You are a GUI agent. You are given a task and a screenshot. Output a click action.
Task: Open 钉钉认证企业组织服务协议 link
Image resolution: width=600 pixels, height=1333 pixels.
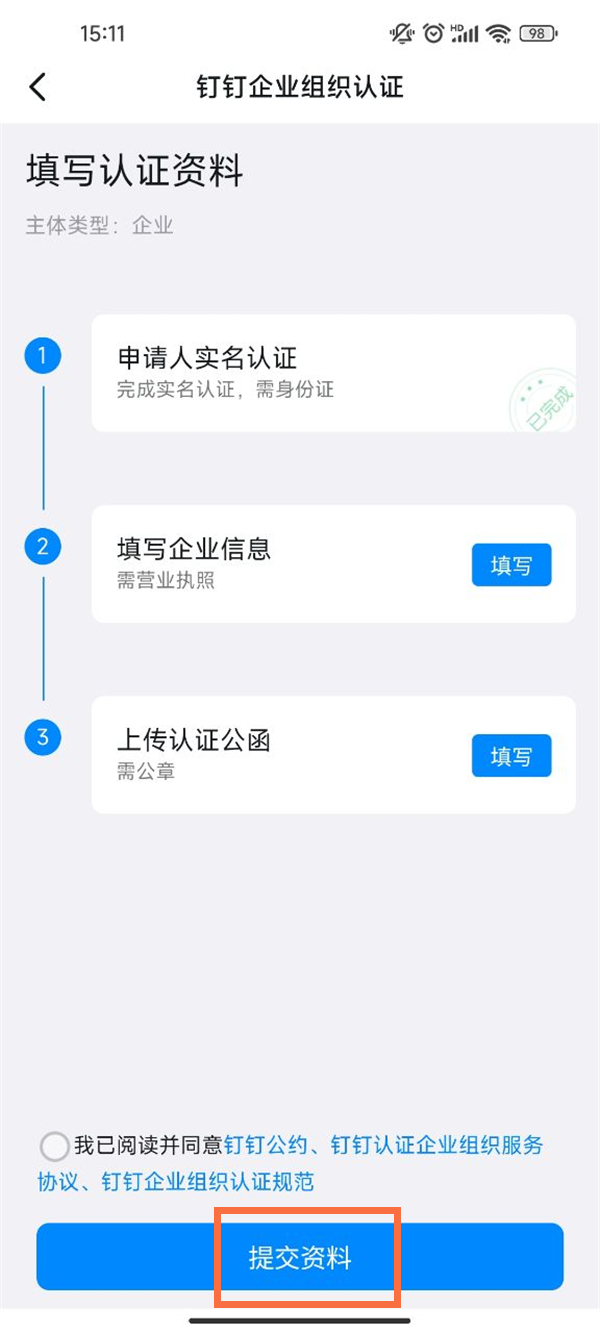coord(436,1145)
